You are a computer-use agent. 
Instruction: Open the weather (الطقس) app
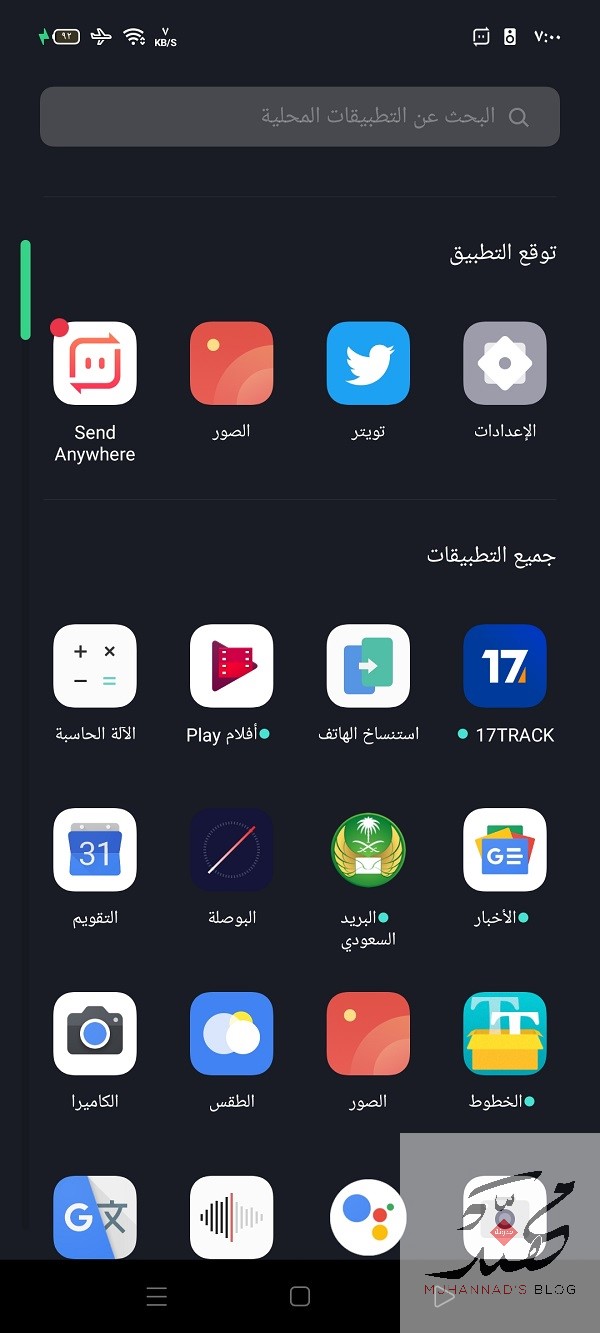[231, 1034]
